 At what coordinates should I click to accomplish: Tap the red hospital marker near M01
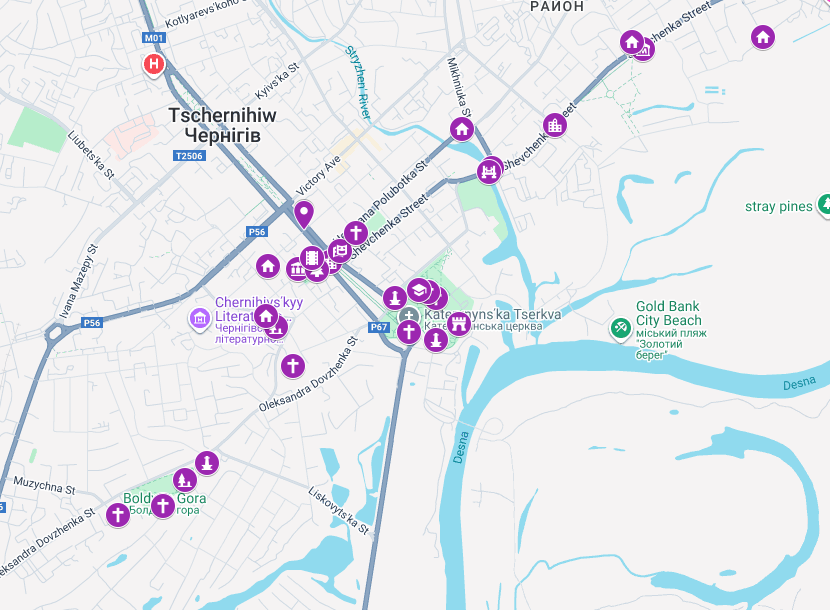[154, 65]
